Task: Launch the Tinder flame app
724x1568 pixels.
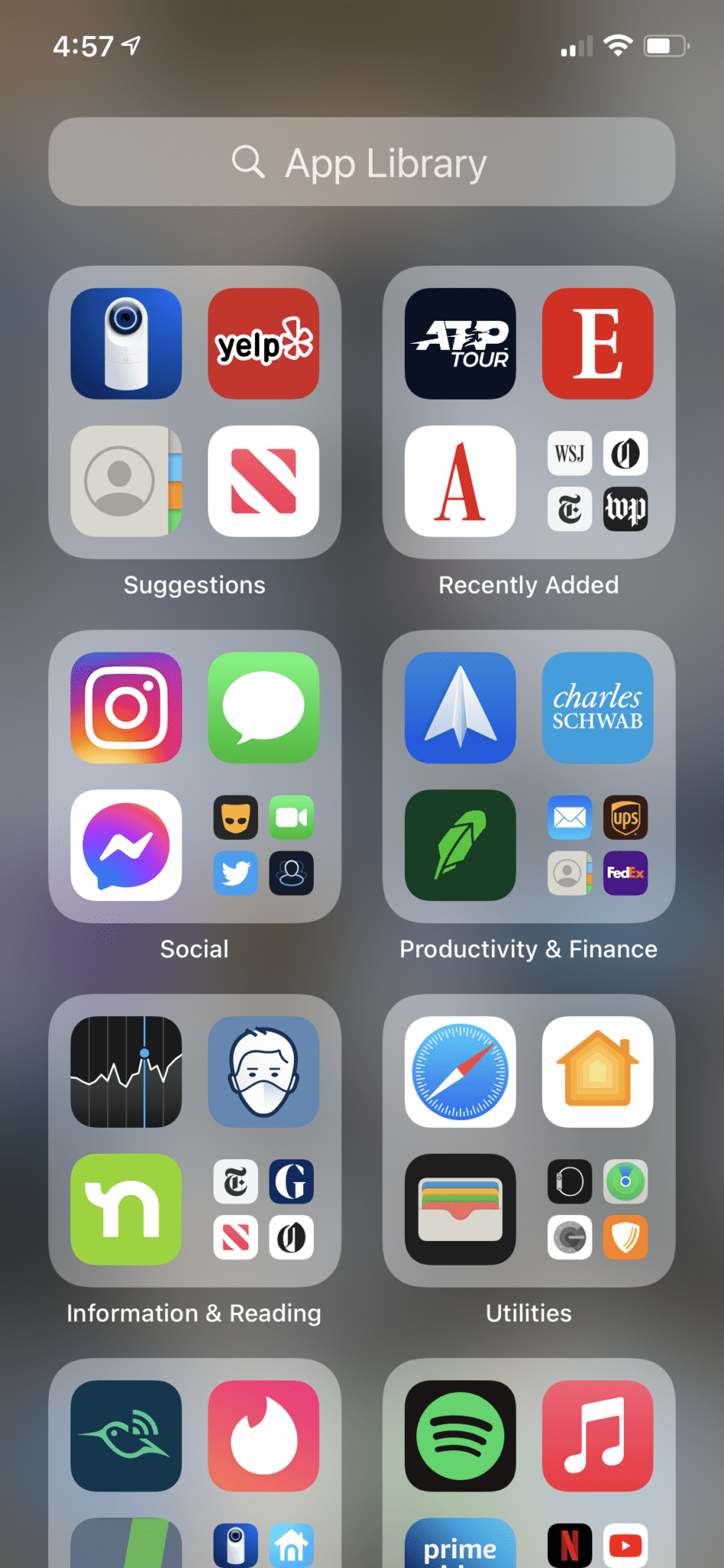Action: [263, 1436]
